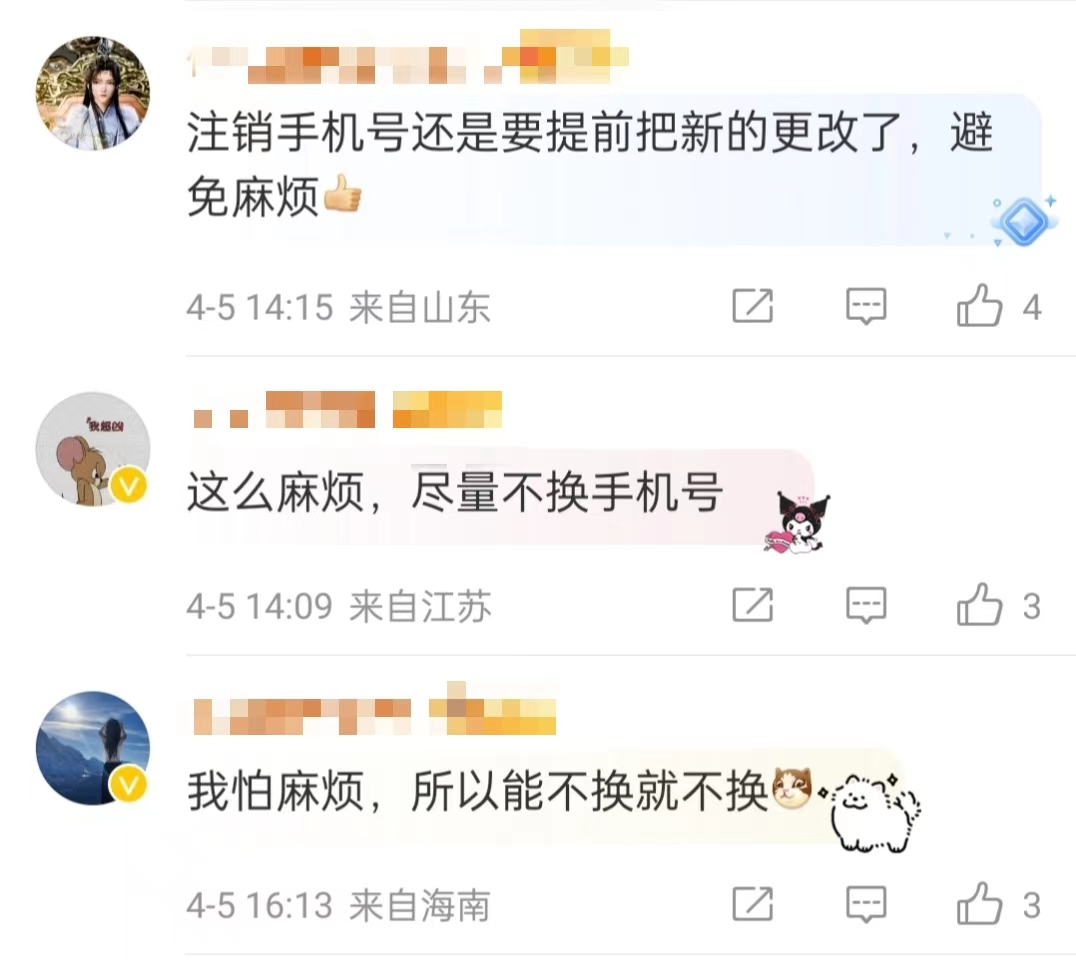Repost the comment from 山东
Viewport: 1076px width, 964px height.
click(753, 306)
